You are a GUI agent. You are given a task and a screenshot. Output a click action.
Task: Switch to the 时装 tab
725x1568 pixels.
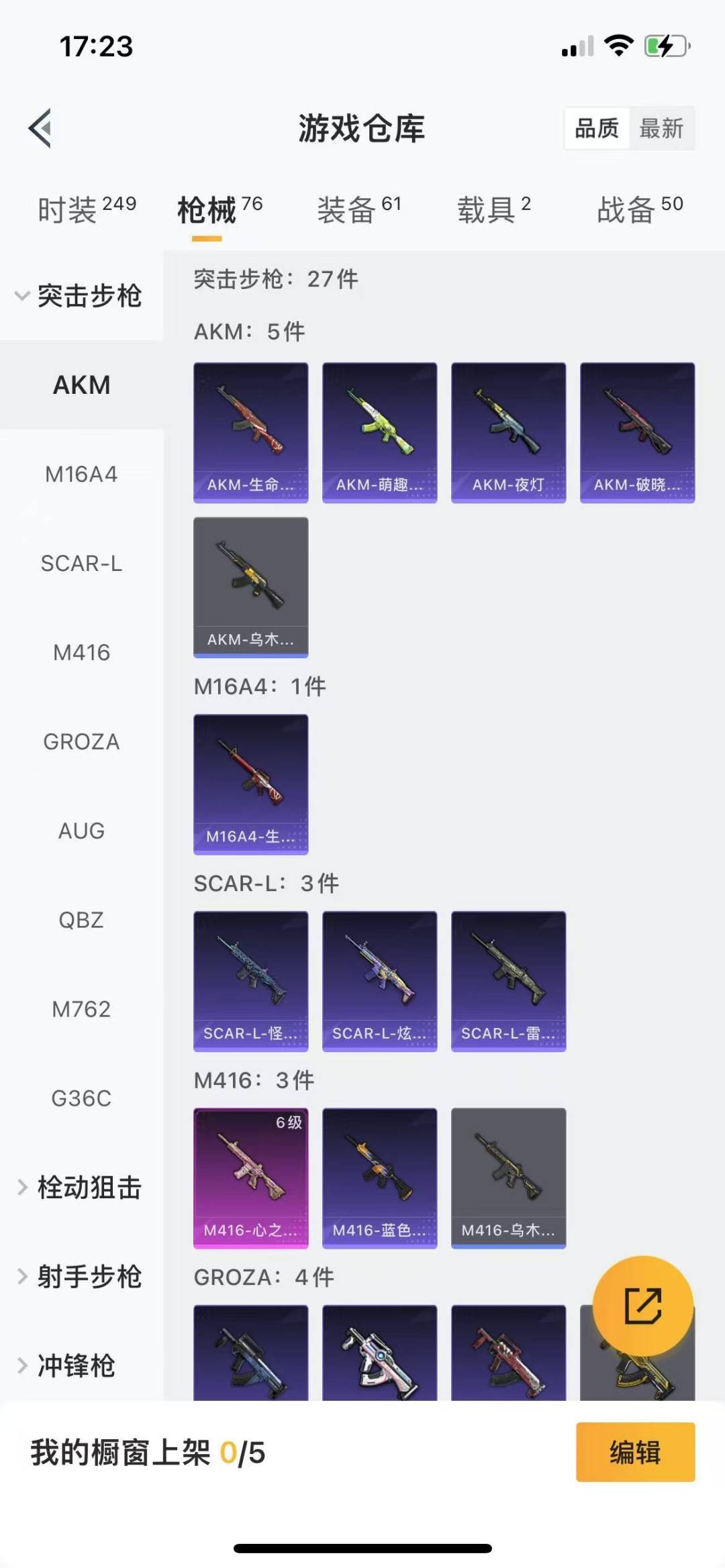(86, 210)
